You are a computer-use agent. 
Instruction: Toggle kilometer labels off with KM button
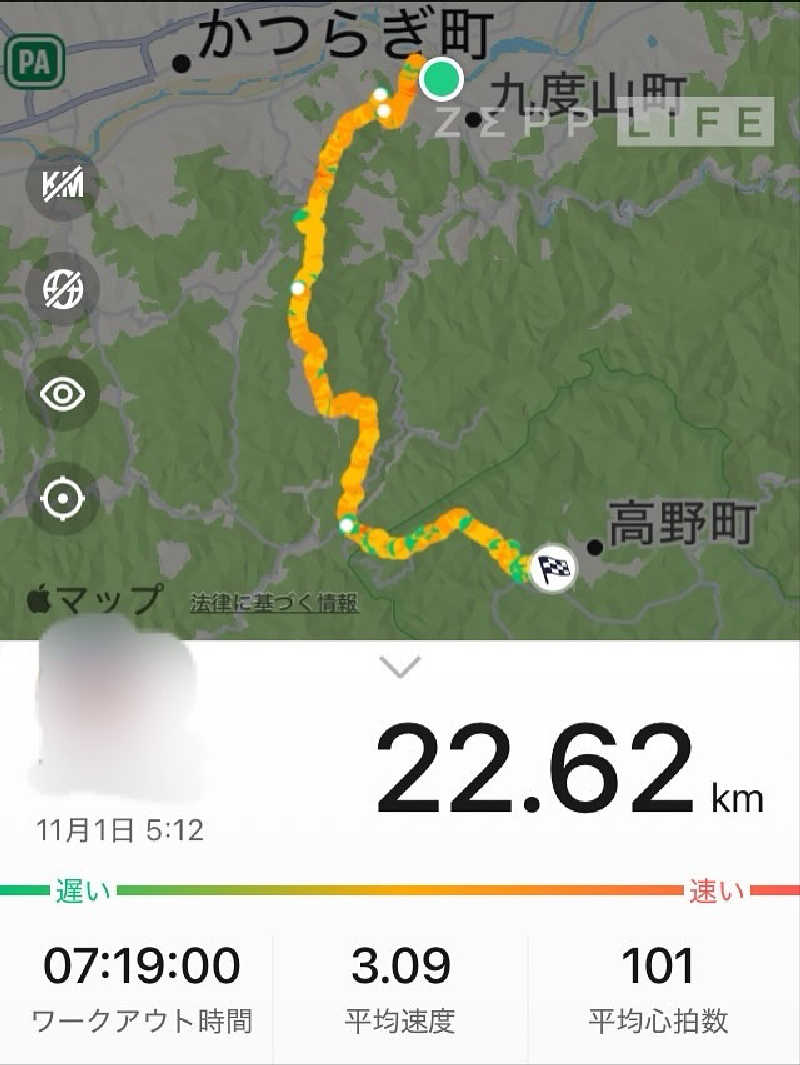tap(62, 186)
